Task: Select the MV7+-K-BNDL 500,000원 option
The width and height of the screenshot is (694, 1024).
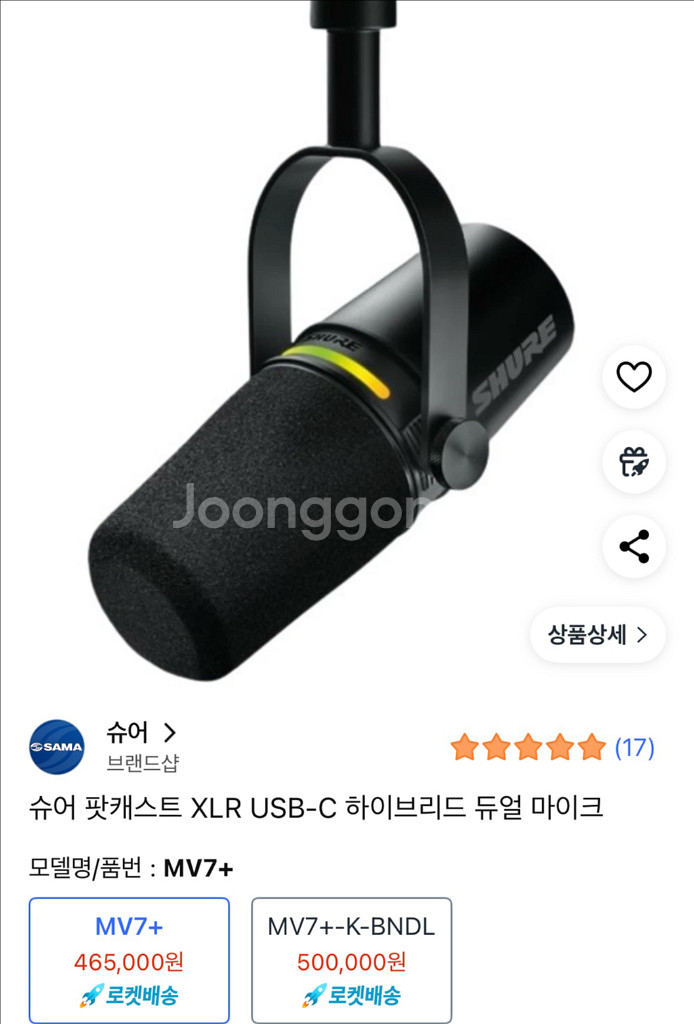Action: click(x=351, y=959)
